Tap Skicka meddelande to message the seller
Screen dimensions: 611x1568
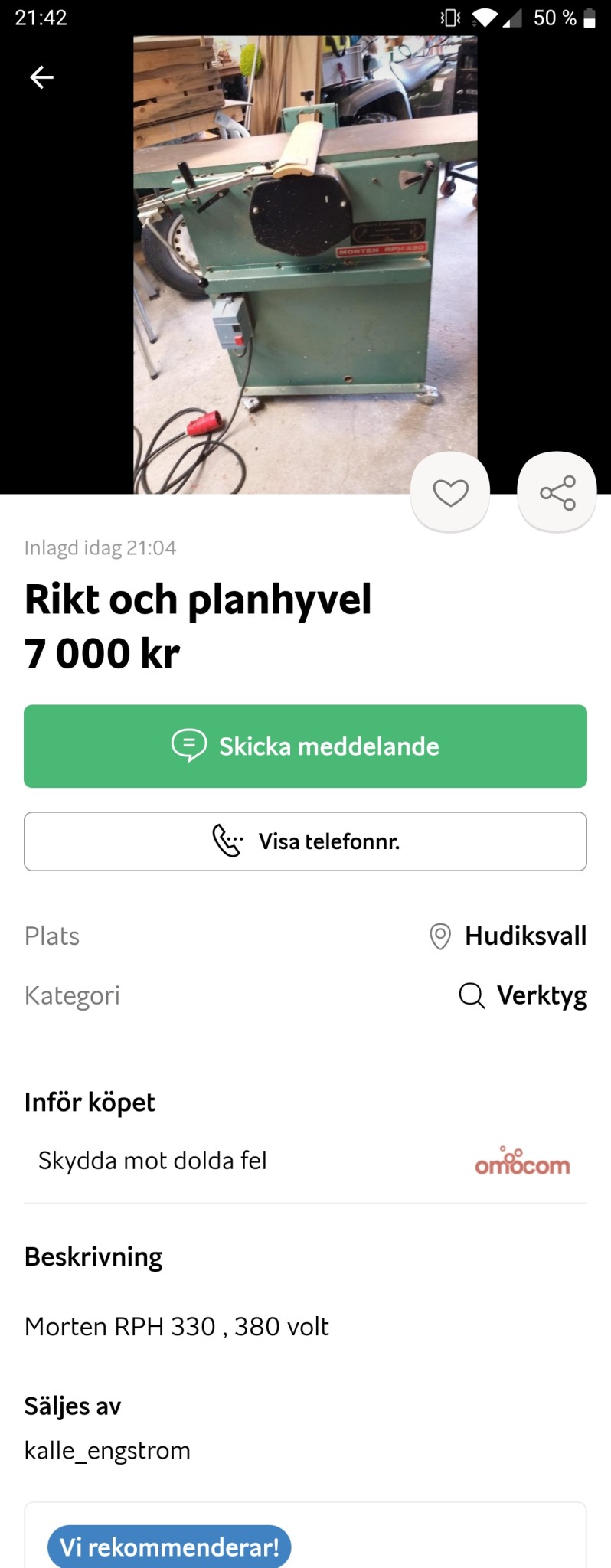pyautogui.click(x=305, y=746)
